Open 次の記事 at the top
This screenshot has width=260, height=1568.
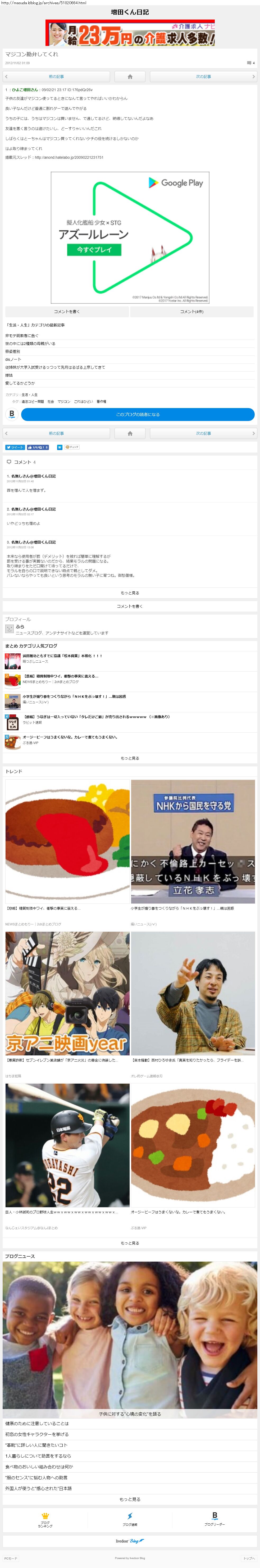(x=203, y=77)
